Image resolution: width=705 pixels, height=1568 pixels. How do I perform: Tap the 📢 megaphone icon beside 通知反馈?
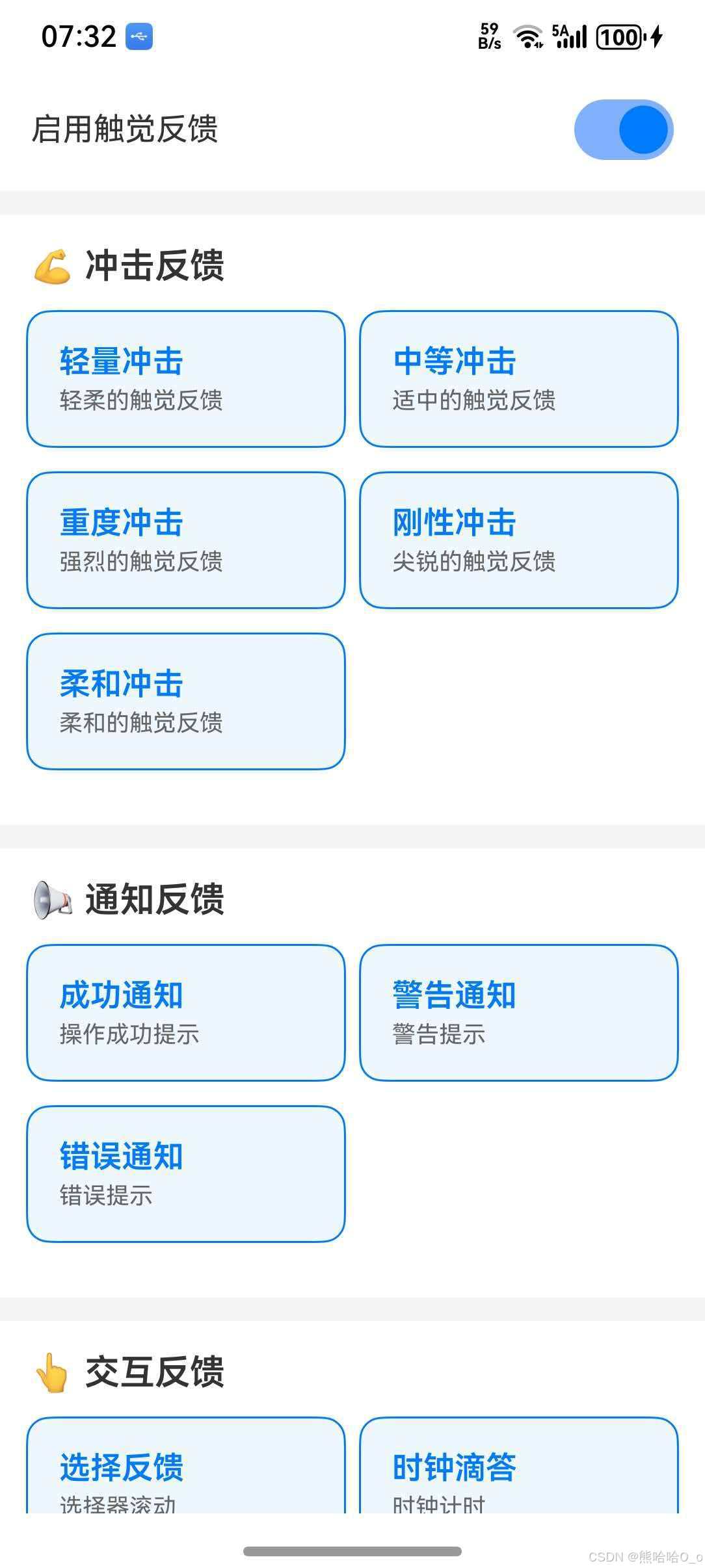(x=55, y=900)
